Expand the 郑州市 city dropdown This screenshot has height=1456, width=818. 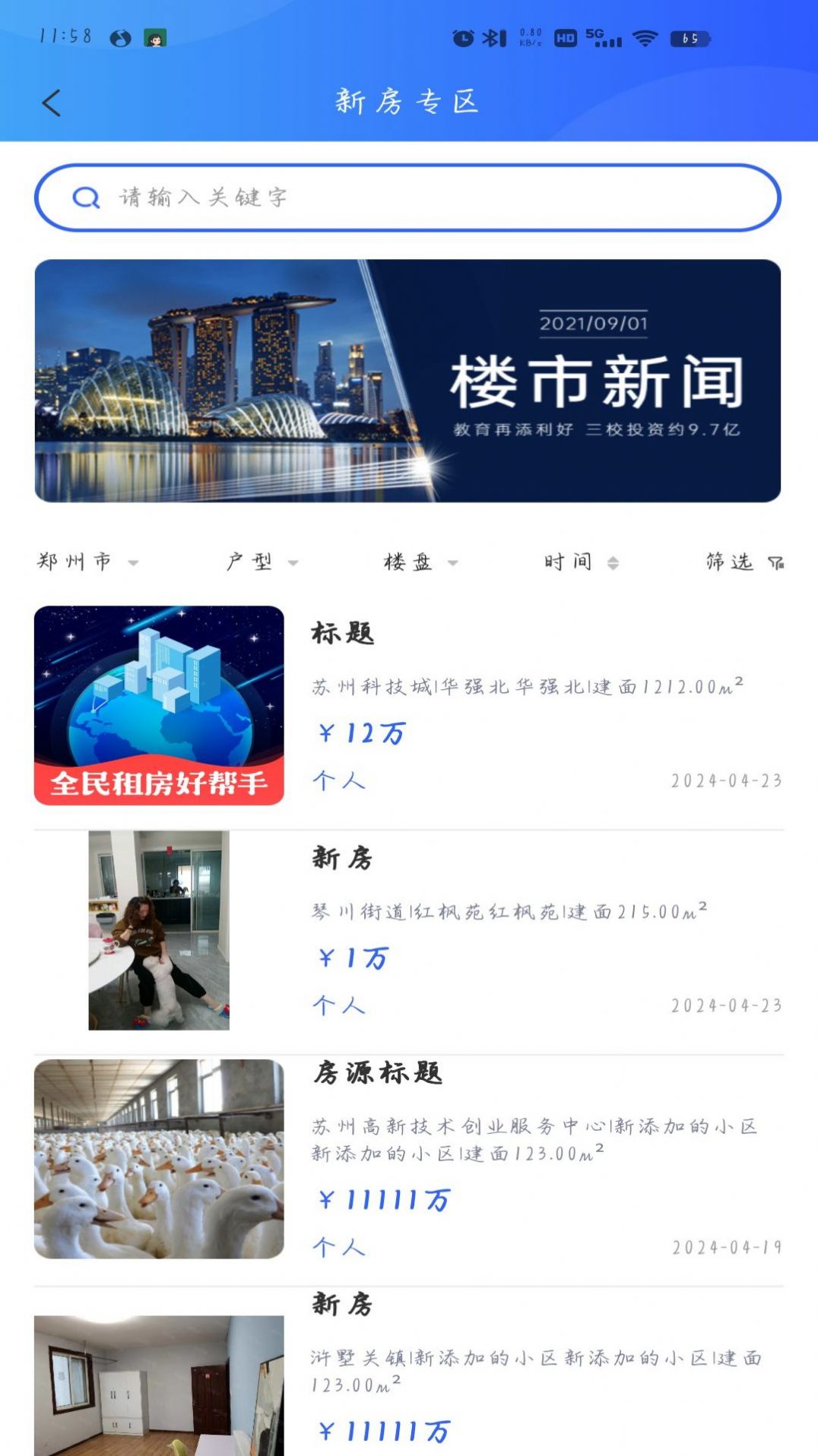(x=87, y=562)
